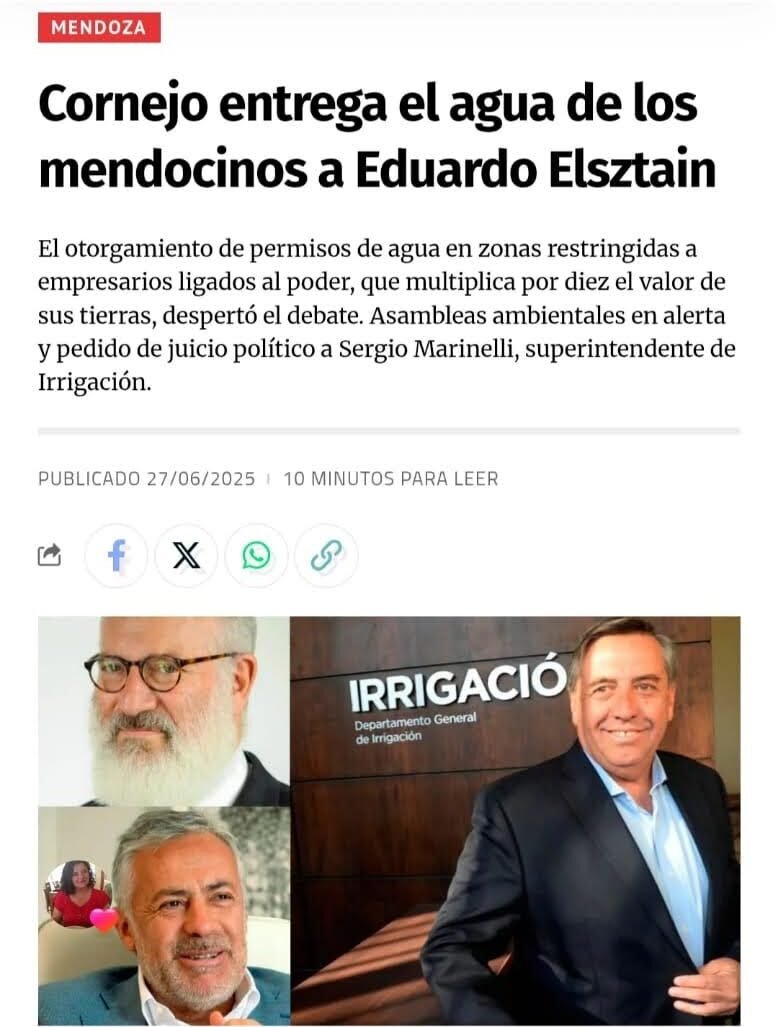Copy the article link
The width and height of the screenshot is (776, 1027).
326,555
